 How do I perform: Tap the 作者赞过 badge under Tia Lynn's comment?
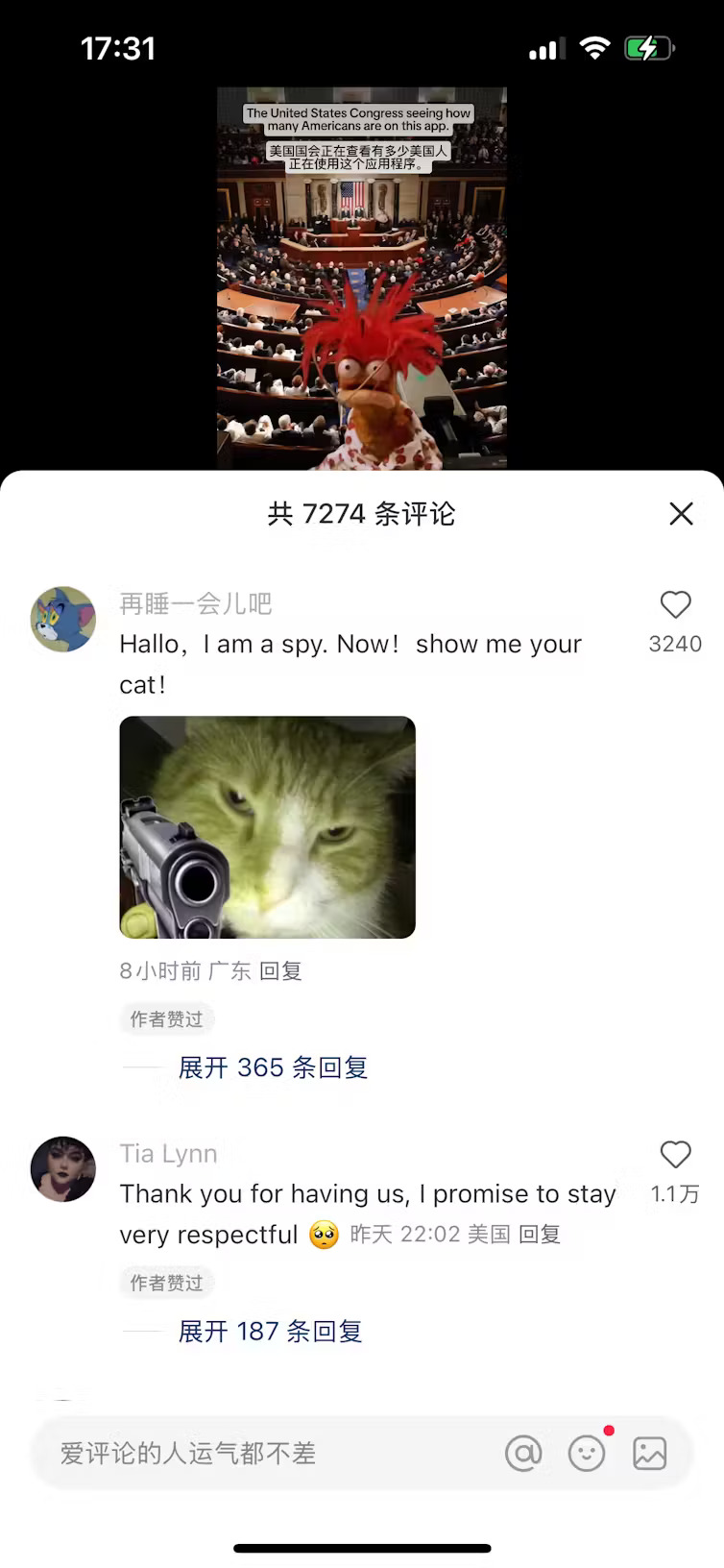[x=166, y=1283]
